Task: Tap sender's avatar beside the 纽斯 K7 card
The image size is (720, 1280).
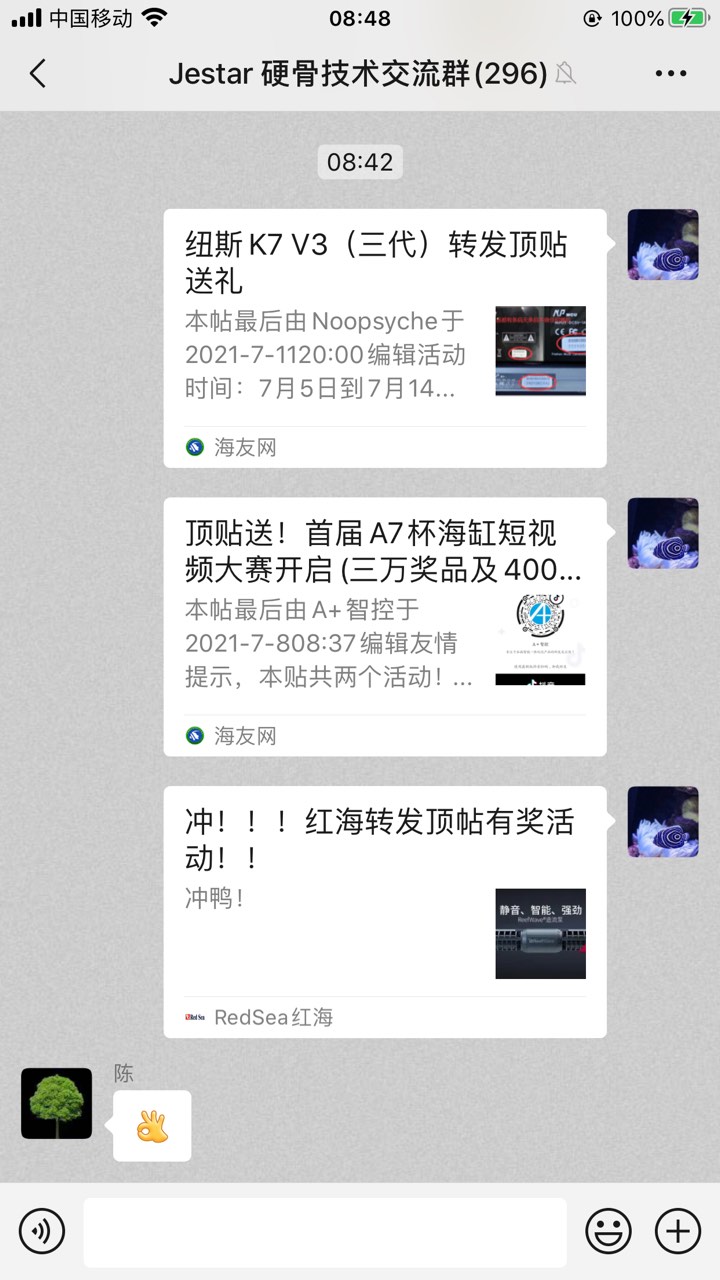Action: (662, 245)
